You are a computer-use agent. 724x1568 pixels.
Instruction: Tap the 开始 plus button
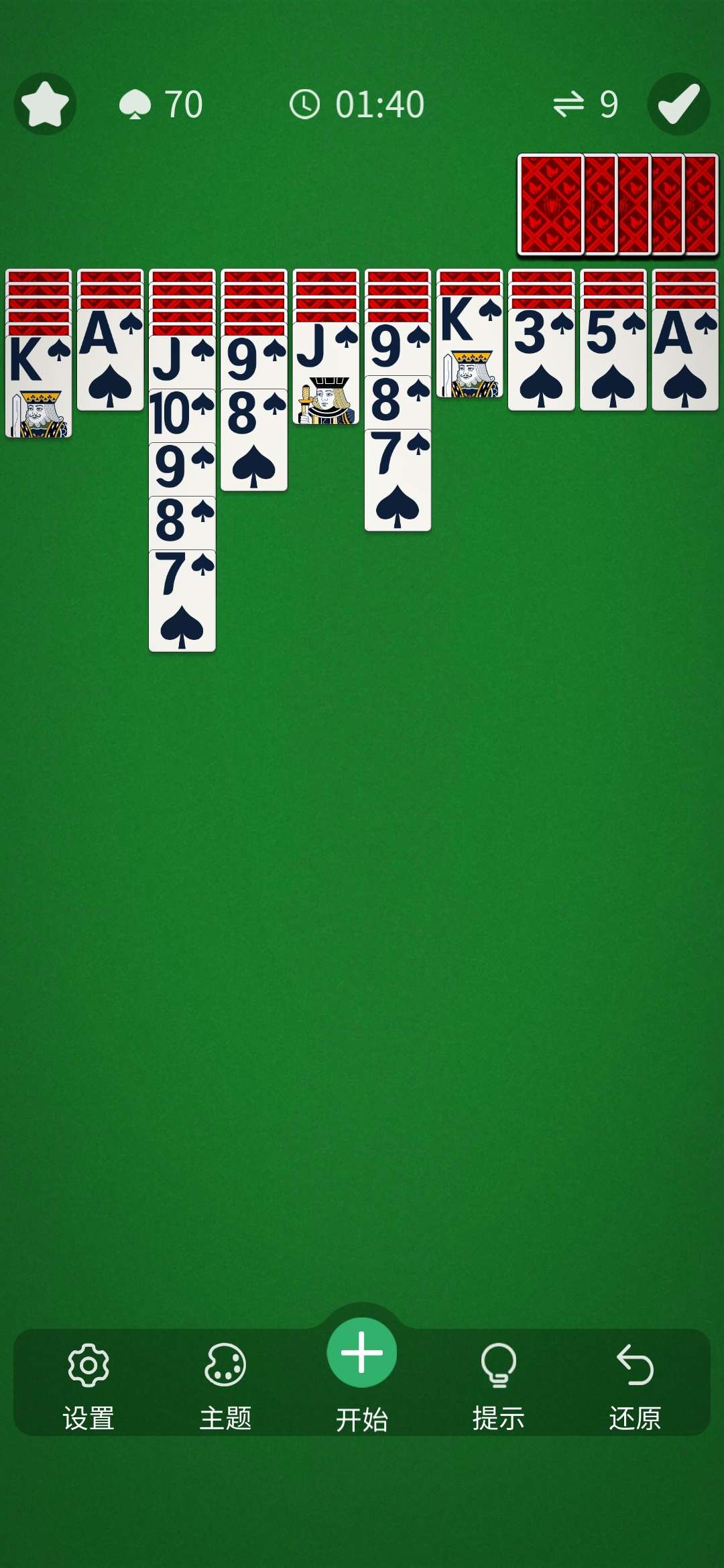362,1354
